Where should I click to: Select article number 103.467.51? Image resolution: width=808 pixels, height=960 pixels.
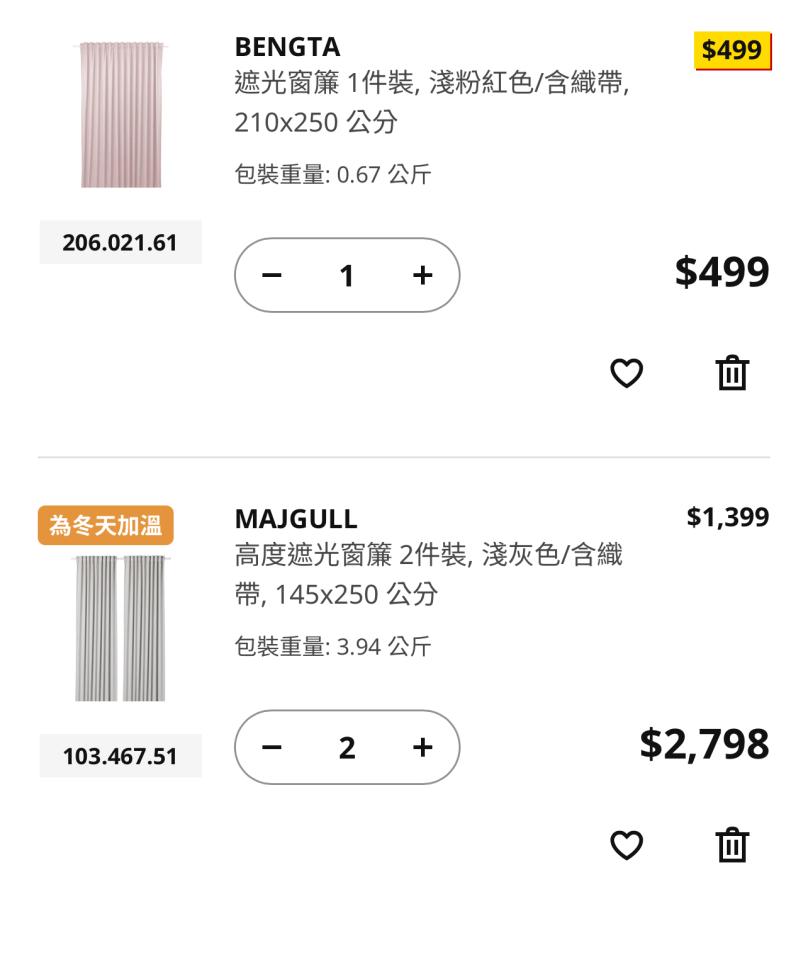pyautogui.click(x=119, y=757)
